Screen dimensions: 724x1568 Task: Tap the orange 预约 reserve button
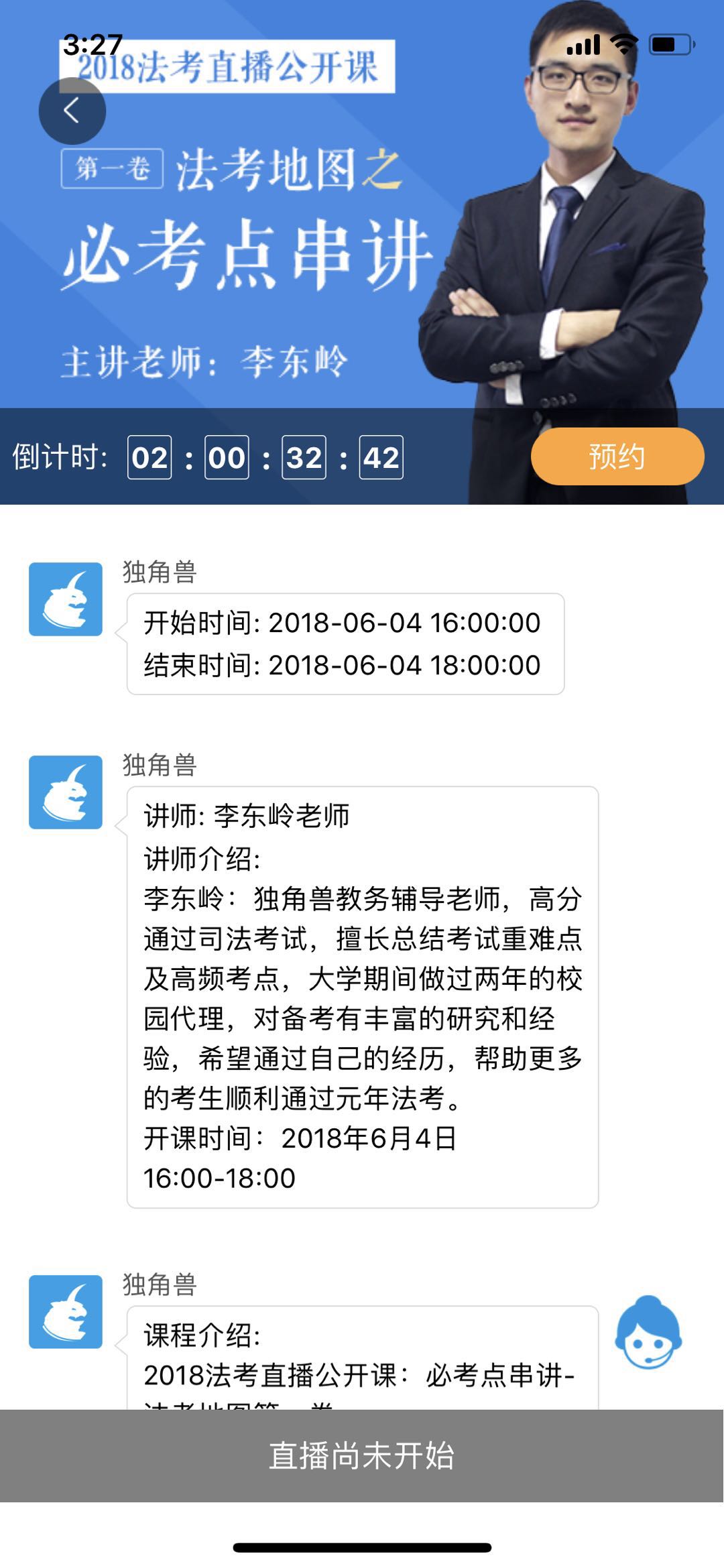[x=617, y=457]
